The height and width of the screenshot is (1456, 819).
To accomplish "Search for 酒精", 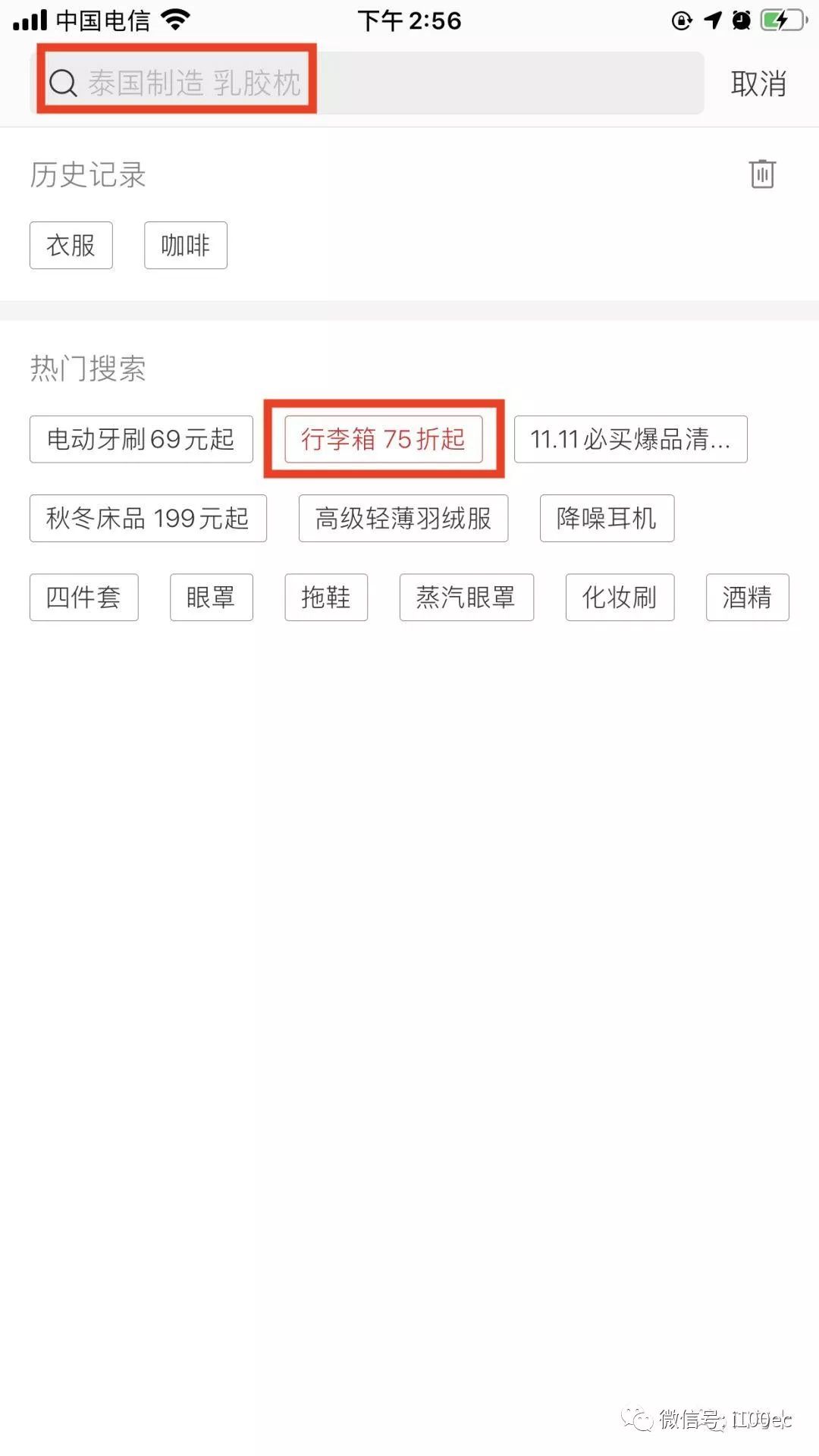I will click(x=747, y=597).
